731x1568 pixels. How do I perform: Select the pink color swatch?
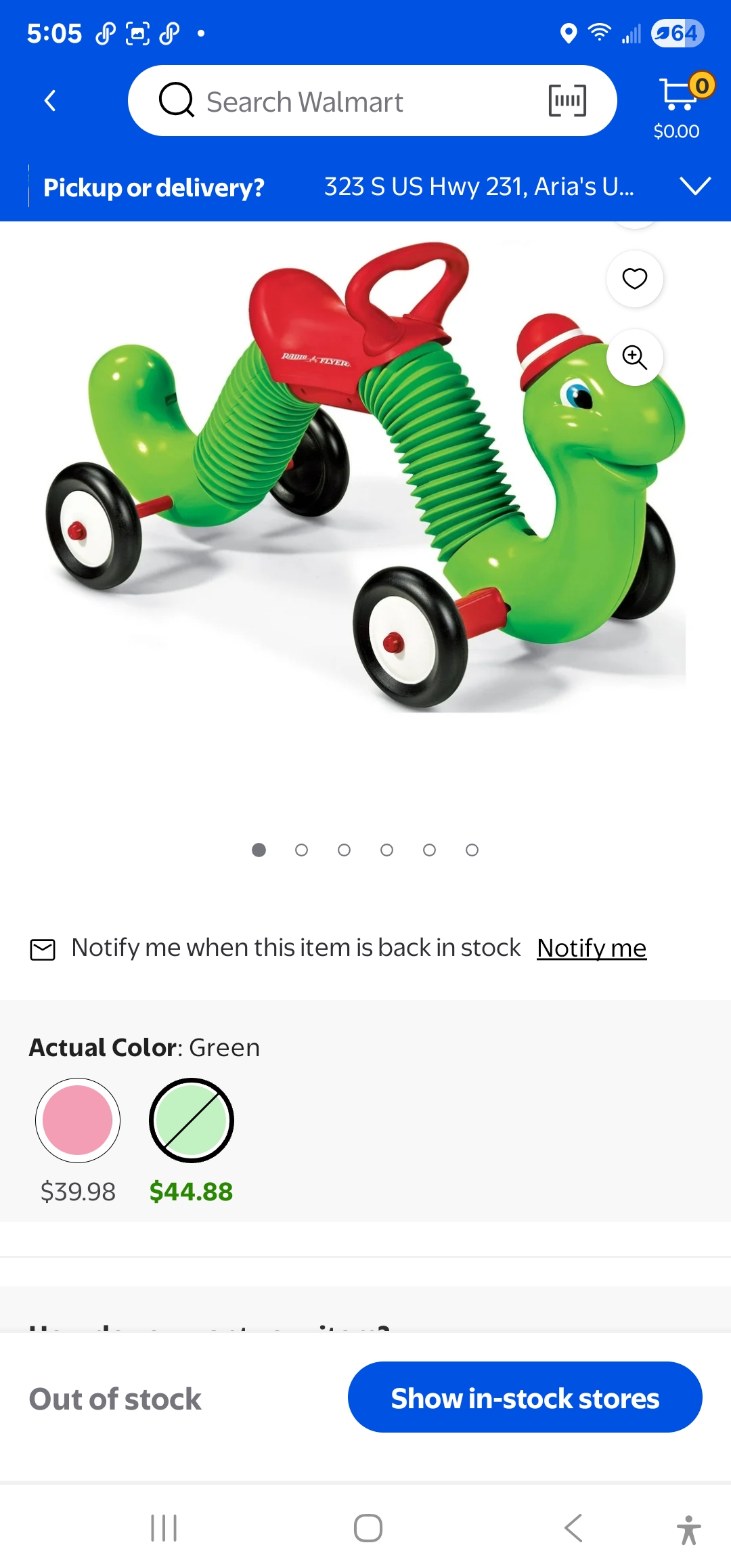(x=78, y=1120)
